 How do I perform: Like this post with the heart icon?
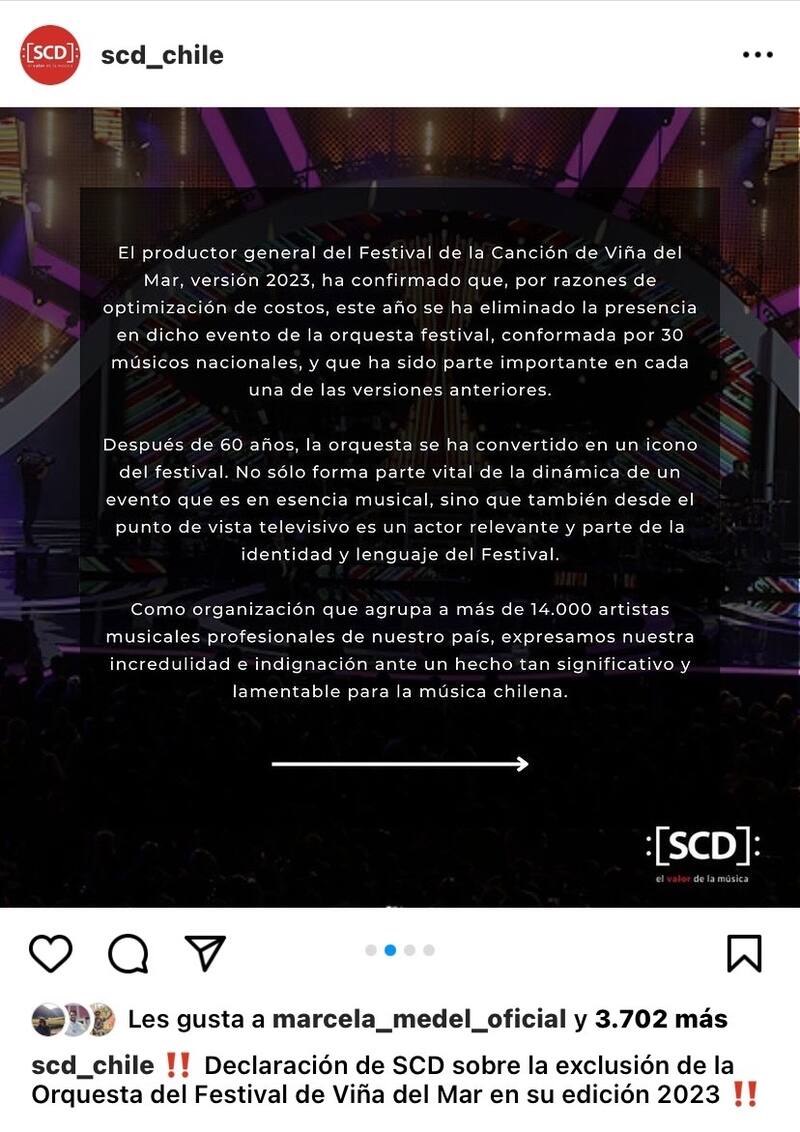click(x=50, y=953)
